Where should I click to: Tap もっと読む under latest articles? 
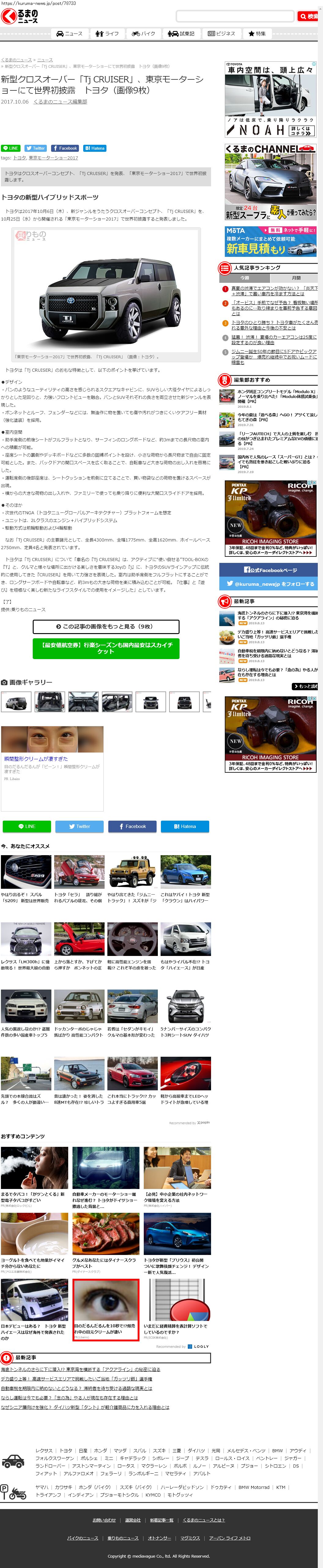pos(305,686)
